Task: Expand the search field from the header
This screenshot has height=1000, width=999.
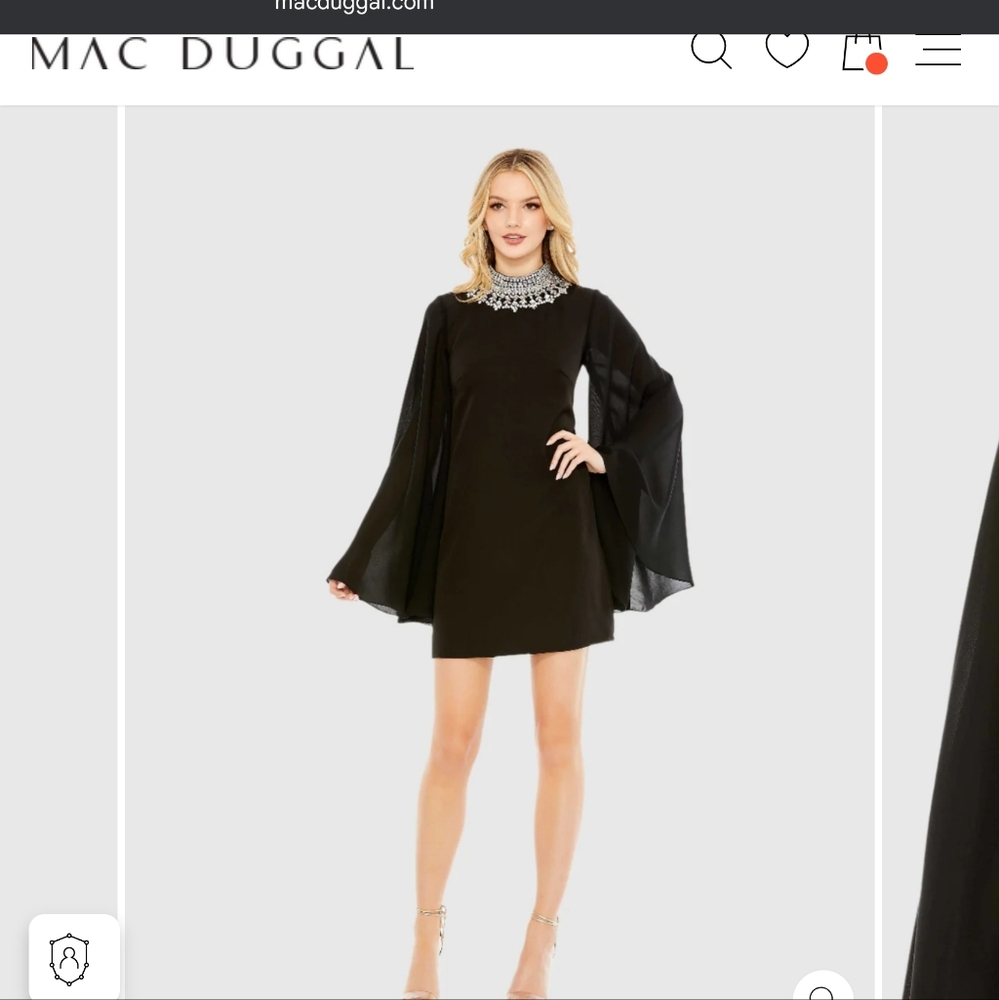Action: point(711,50)
